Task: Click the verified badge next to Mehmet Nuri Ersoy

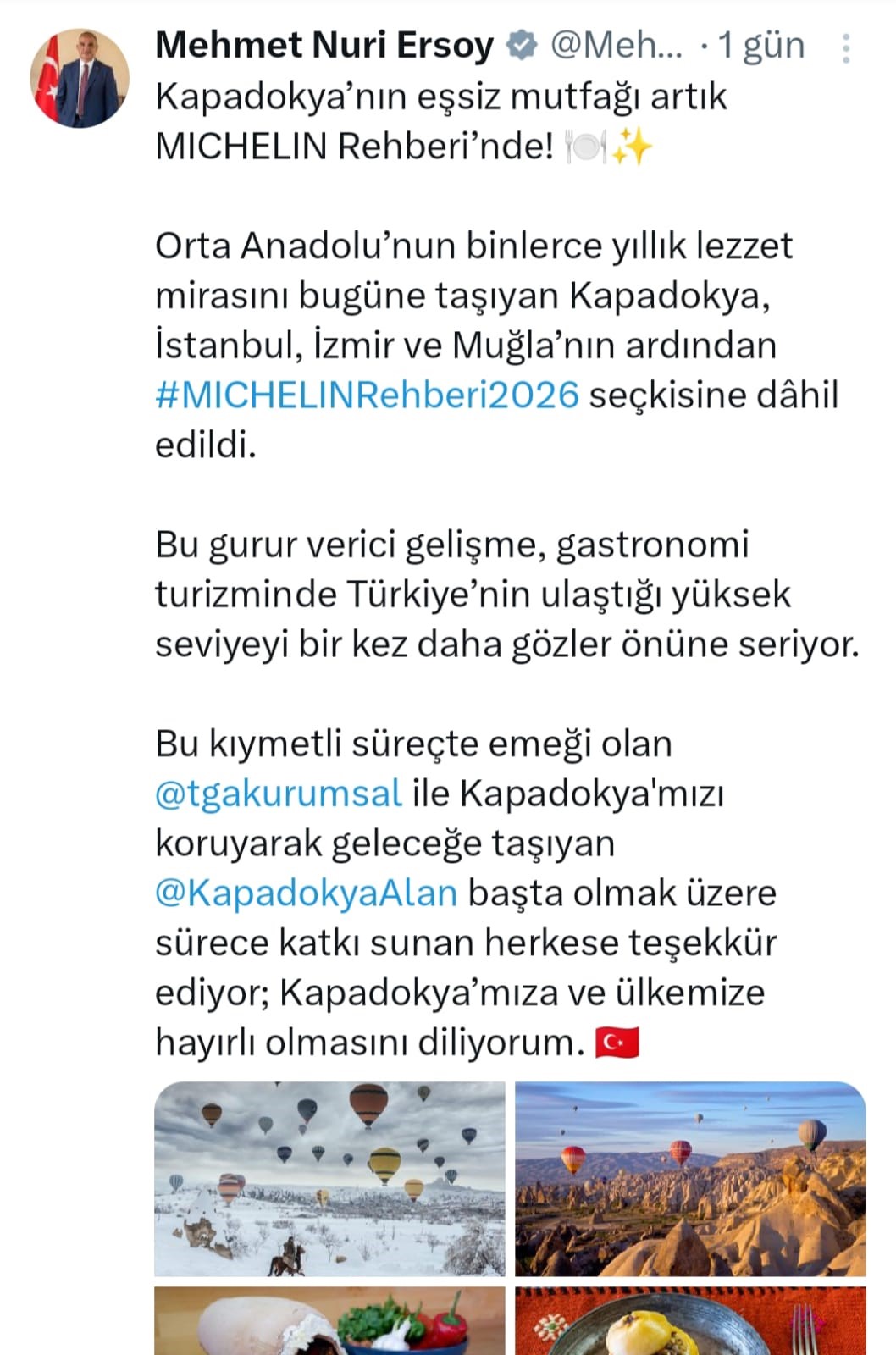Action: click(520, 47)
